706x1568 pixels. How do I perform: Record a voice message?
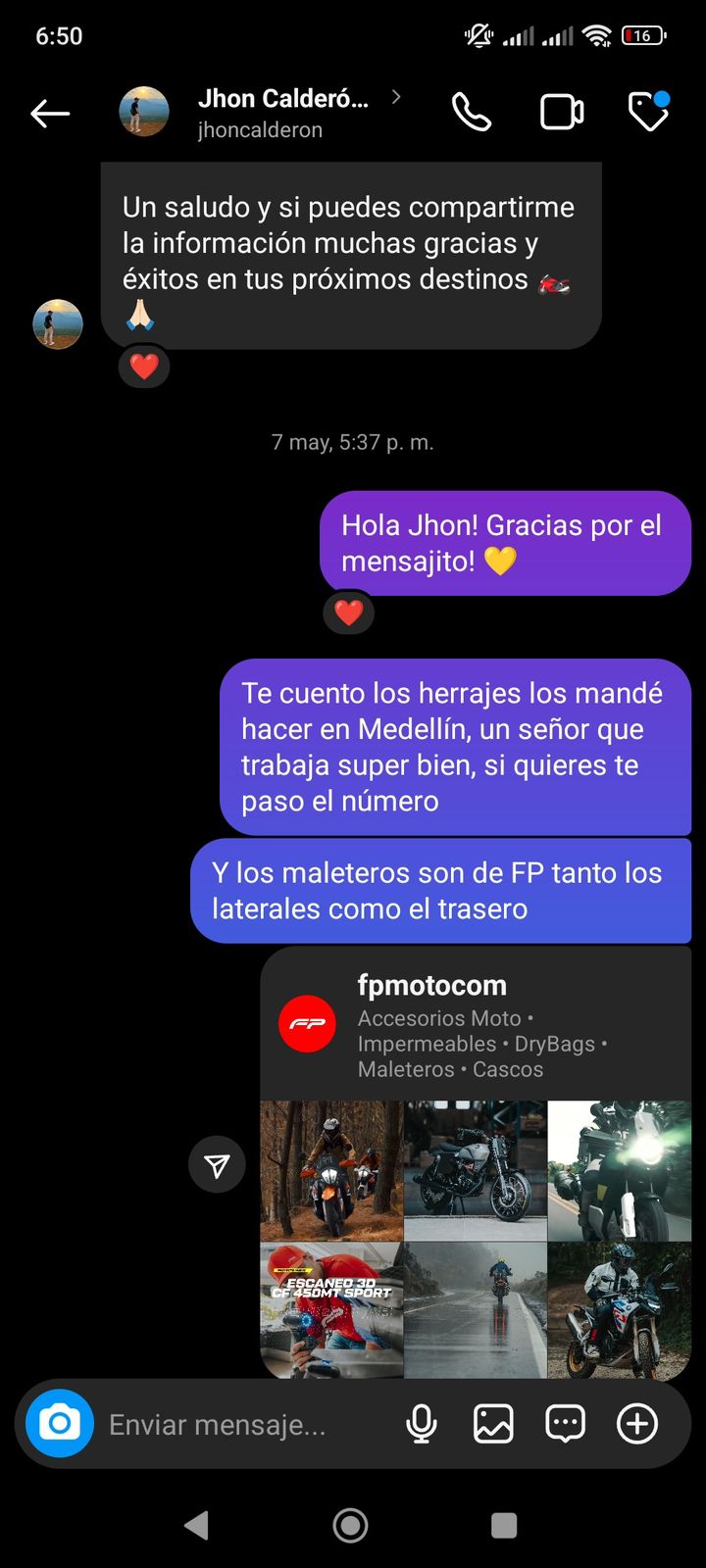422,1424
